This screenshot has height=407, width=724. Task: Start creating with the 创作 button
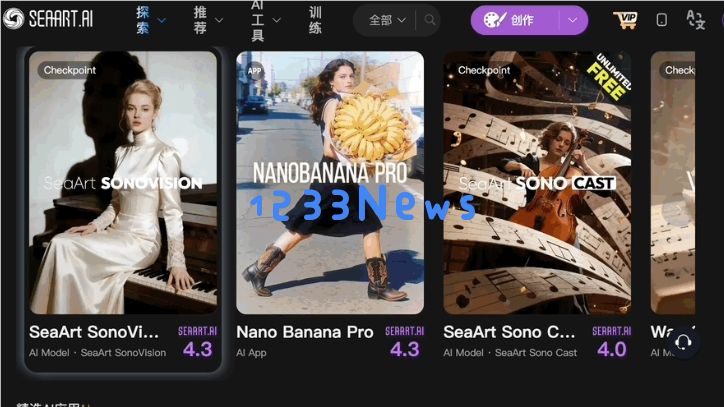[x=513, y=20]
